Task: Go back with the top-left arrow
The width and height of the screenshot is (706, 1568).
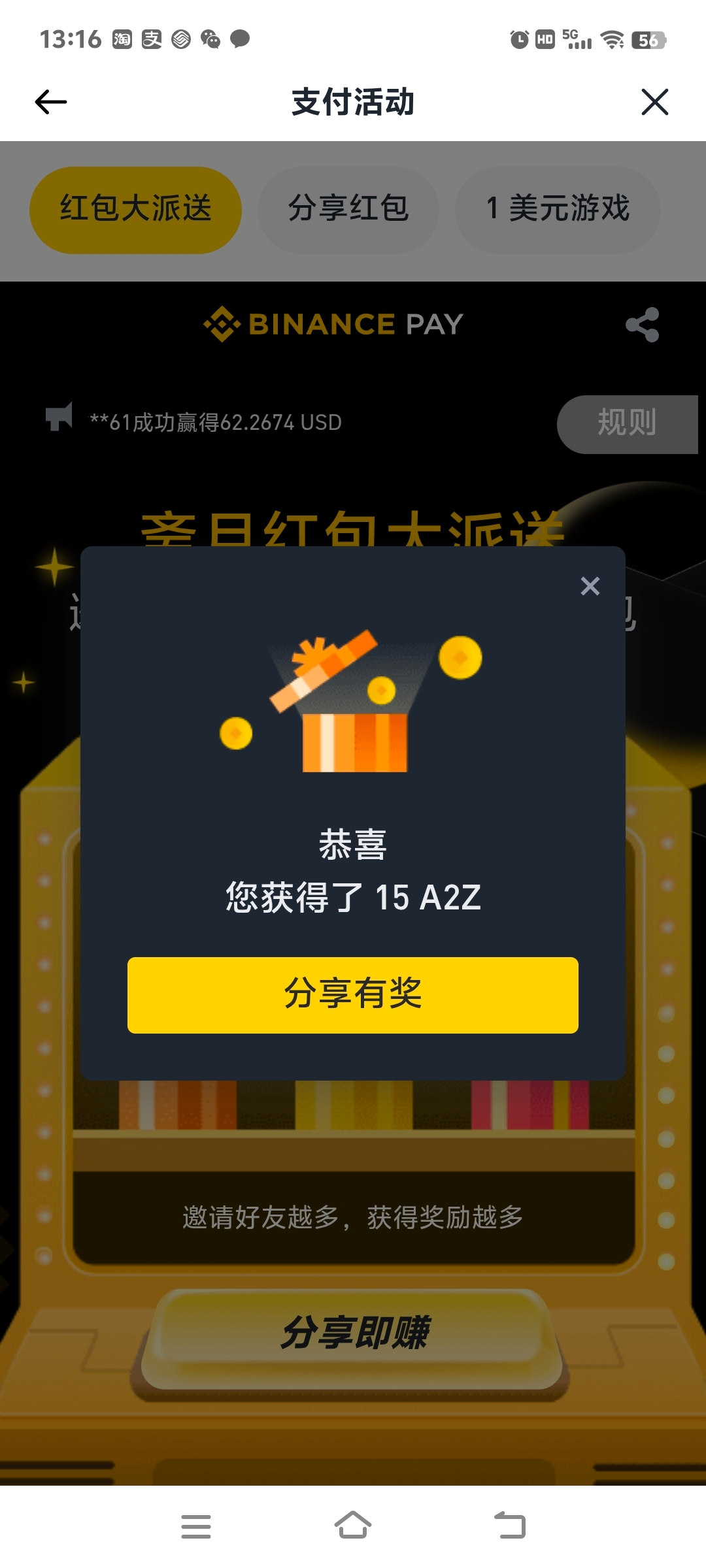Action: (51, 103)
